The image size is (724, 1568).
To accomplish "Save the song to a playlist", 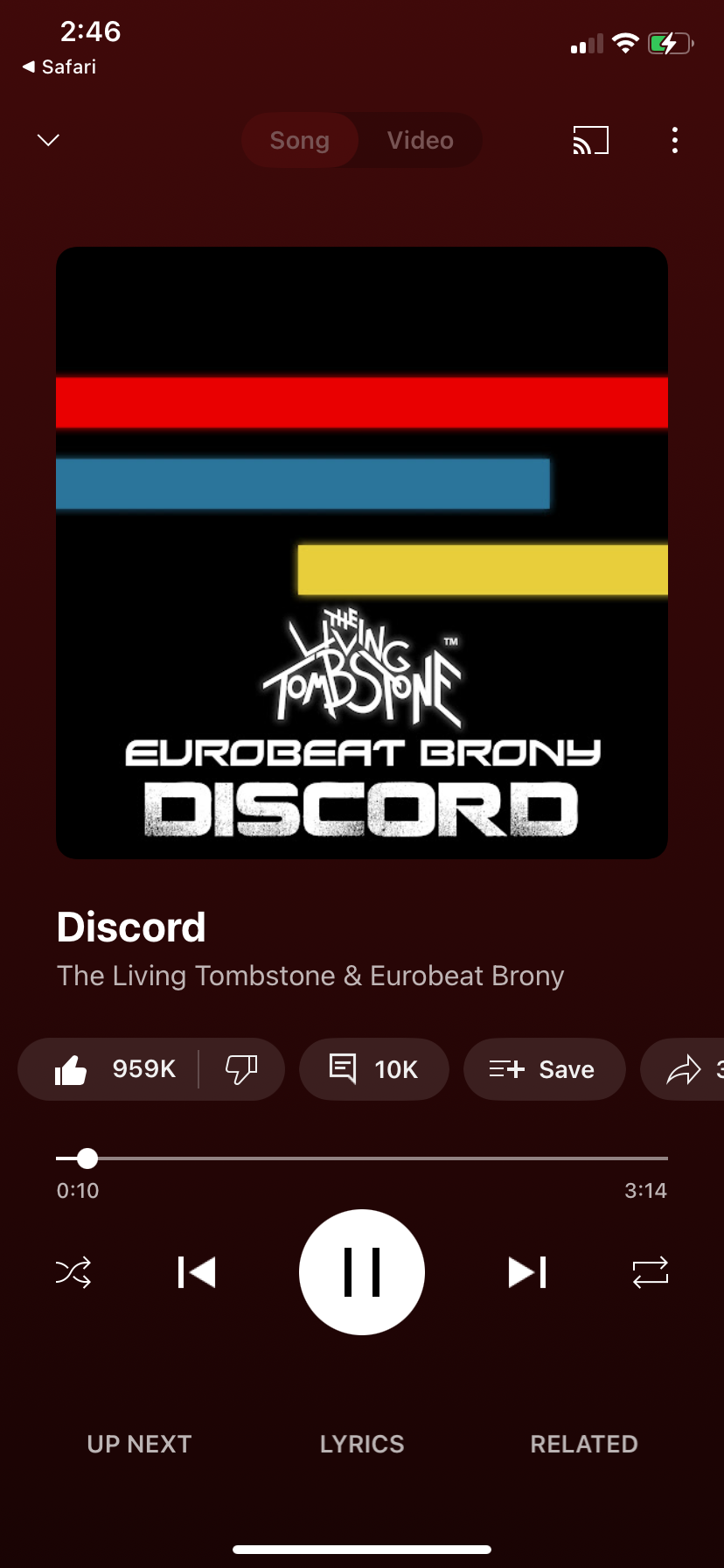I will click(x=544, y=1069).
